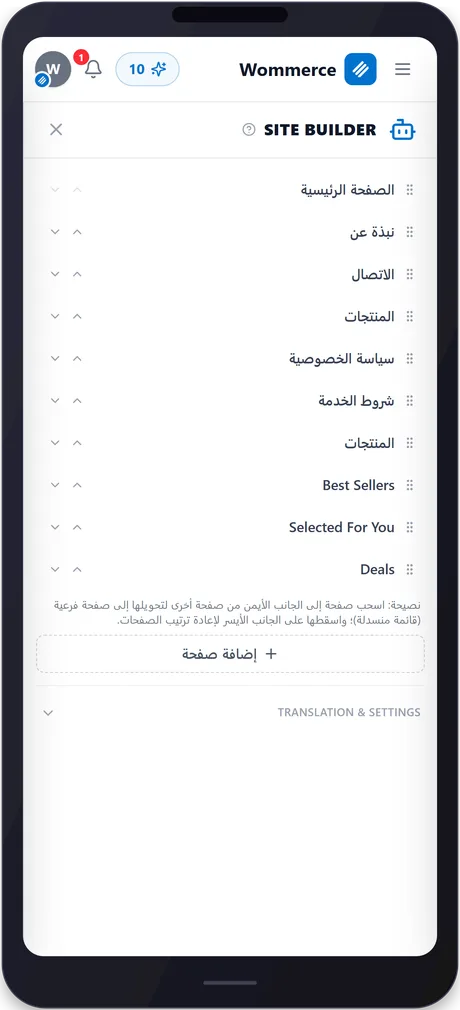Move Selected For You page up
Screen dimensions: 460x1010
[x=77, y=527]
